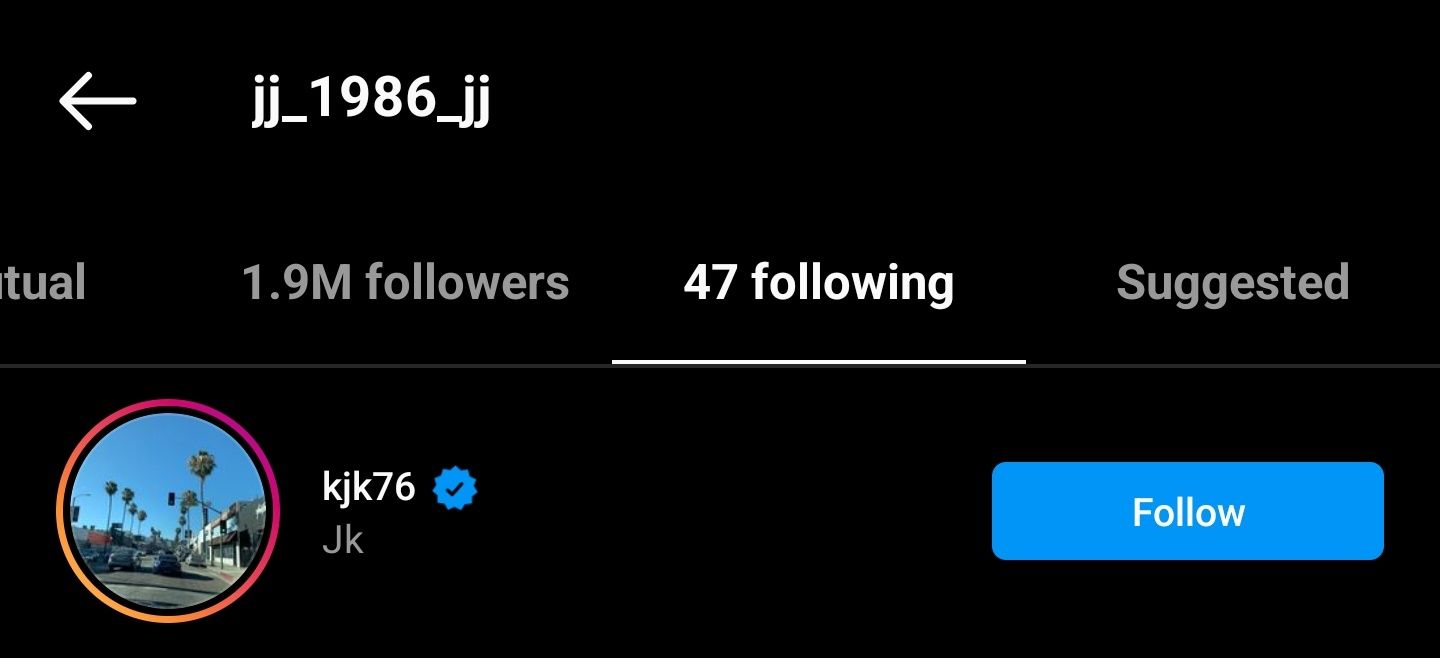The width and height of the screenshot is (1440, 658).
Task: View kjk76's story from profile picture
Action: [x=168, y=511]
